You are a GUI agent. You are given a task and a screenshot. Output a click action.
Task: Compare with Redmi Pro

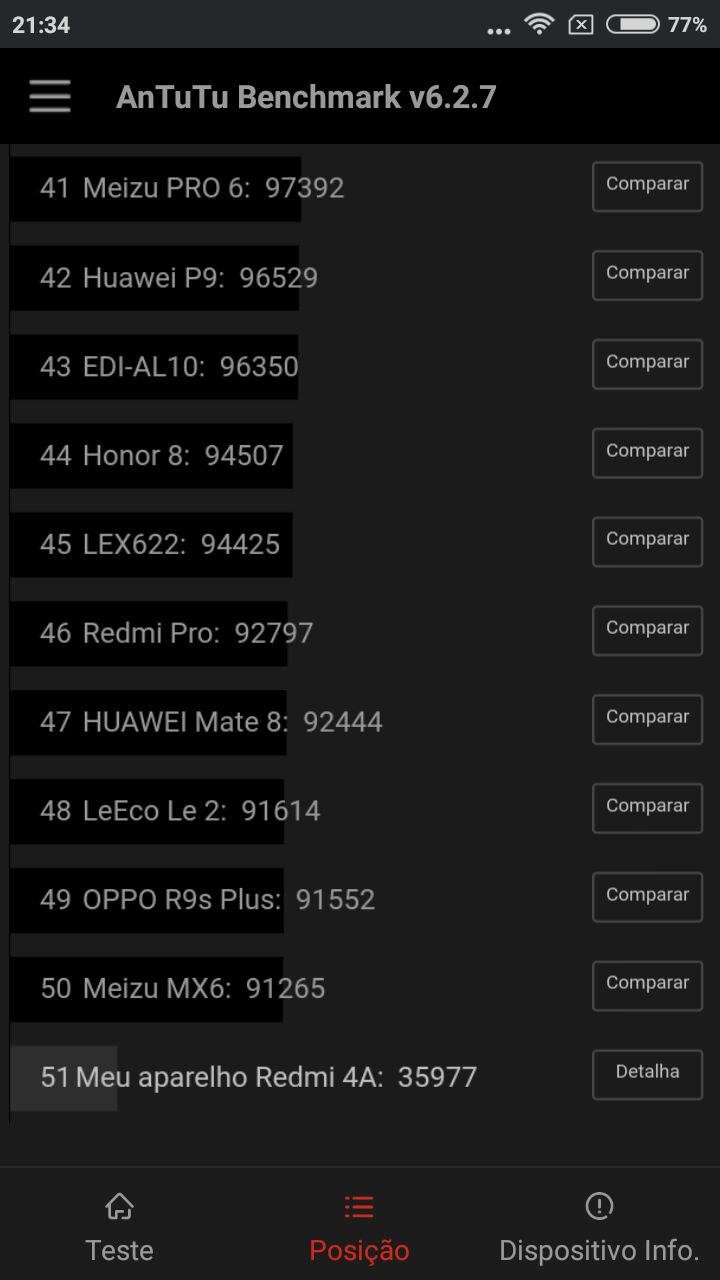pyautogui.click(x=647, y=630)
